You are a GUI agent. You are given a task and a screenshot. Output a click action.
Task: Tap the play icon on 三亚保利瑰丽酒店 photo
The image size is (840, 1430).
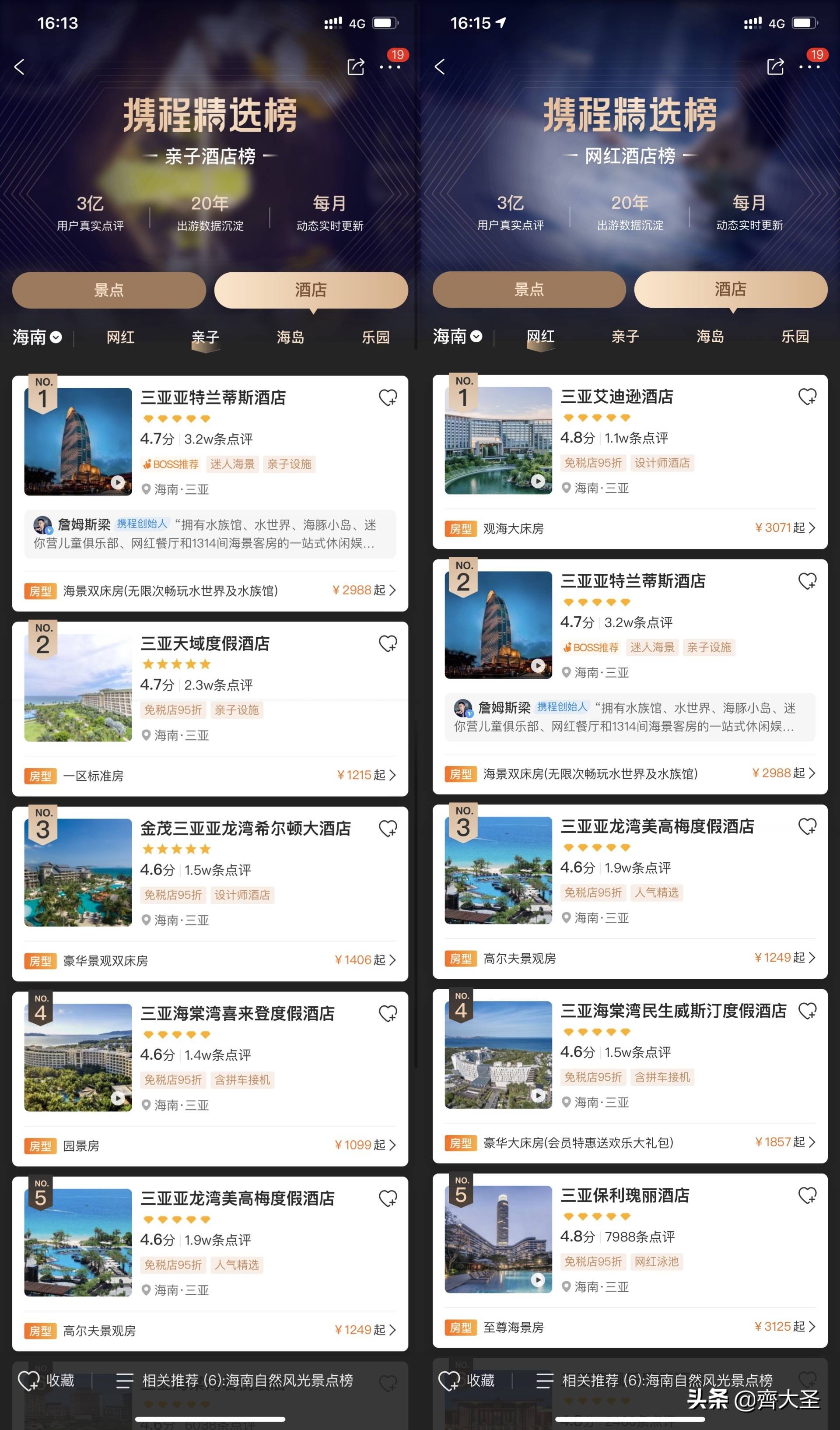coord(539,1280)
